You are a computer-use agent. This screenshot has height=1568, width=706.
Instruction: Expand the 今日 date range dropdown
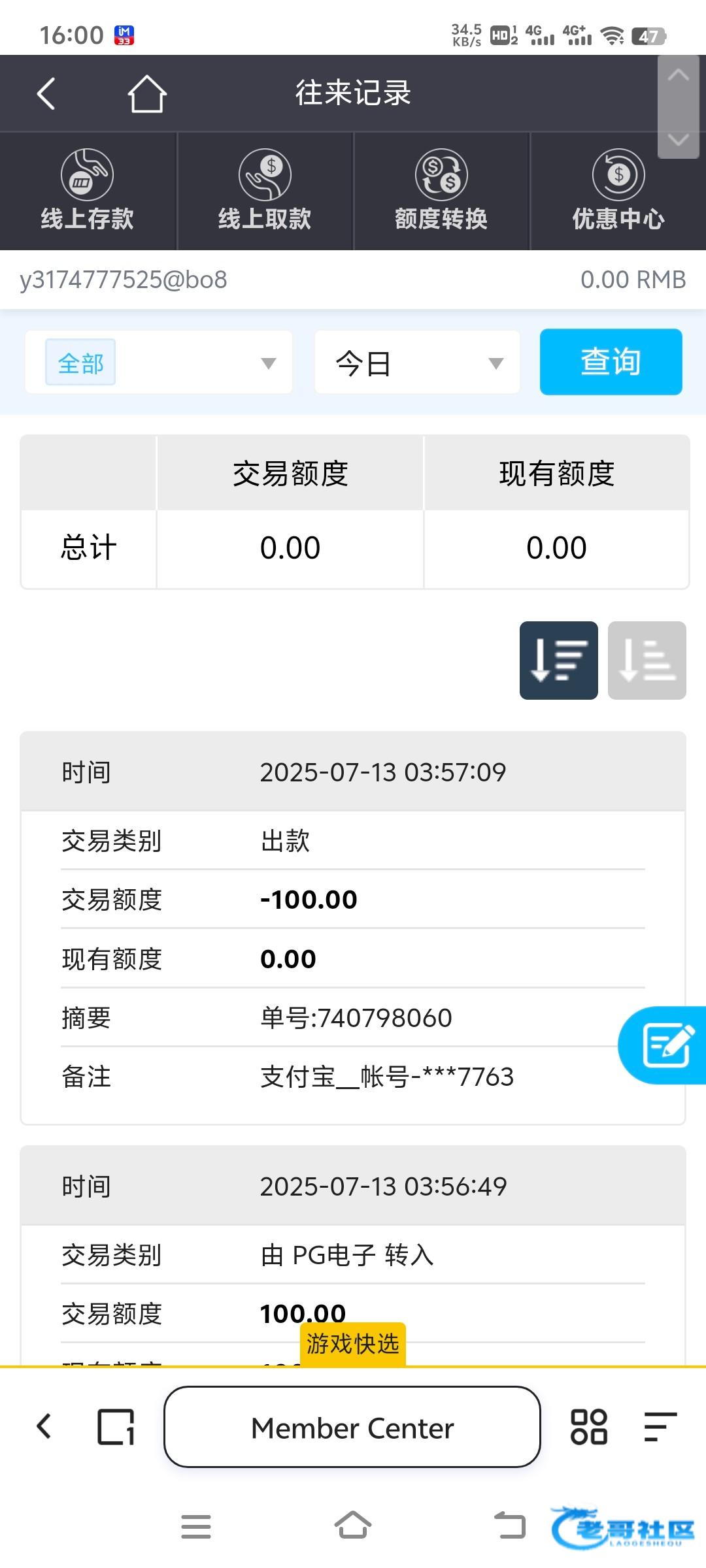417,363
